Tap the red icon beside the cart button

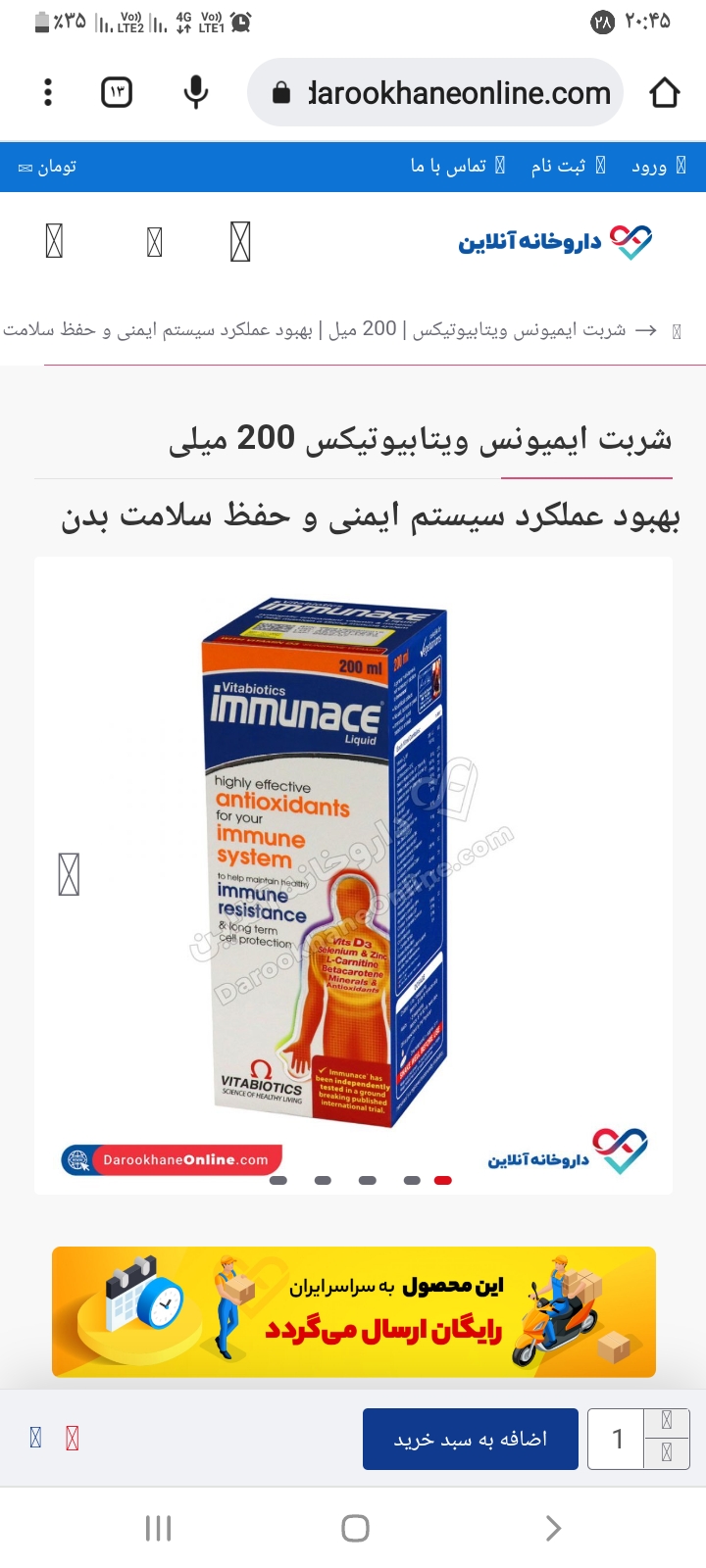coord(72,1438)
